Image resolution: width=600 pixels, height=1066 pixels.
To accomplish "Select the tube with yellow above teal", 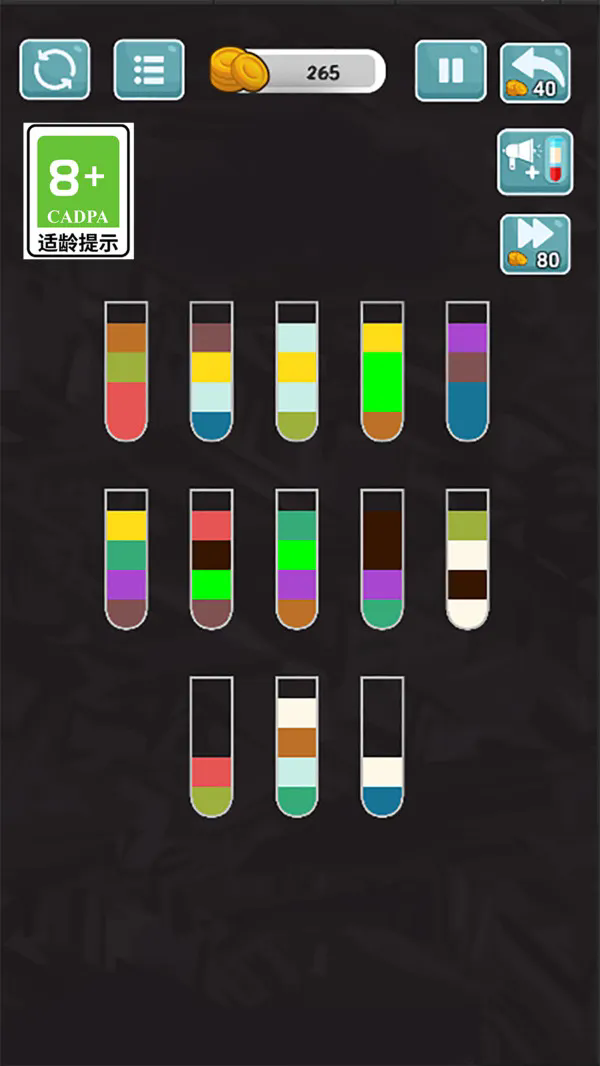I will pos(126,560).
